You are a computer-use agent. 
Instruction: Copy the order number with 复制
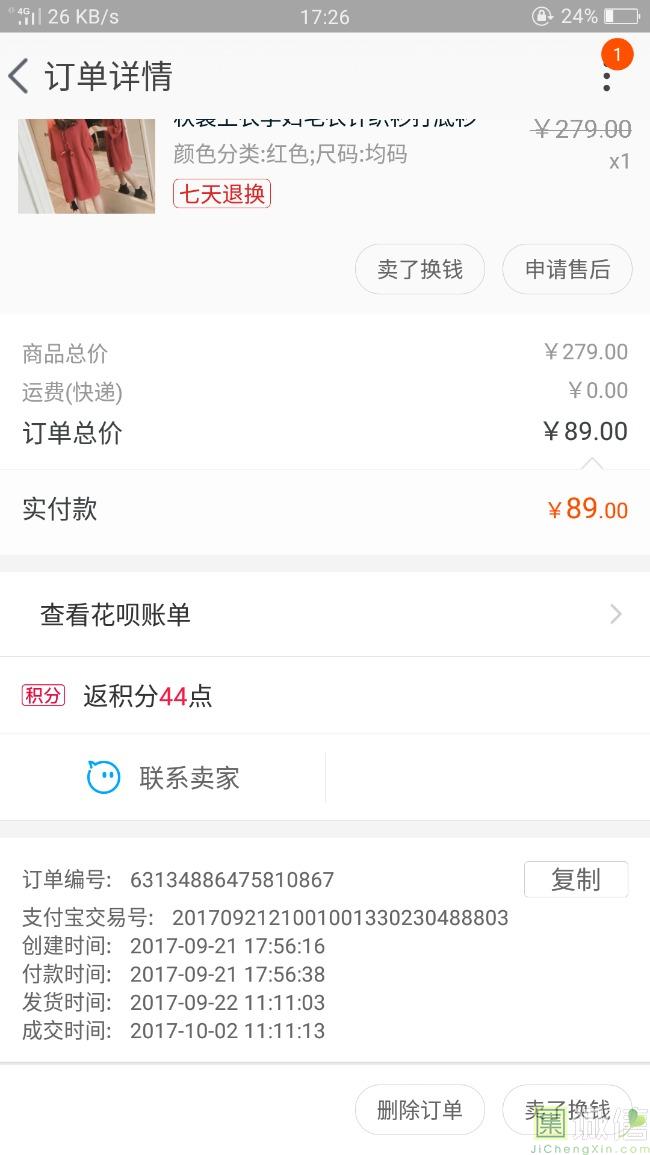[x=576, y=879]
